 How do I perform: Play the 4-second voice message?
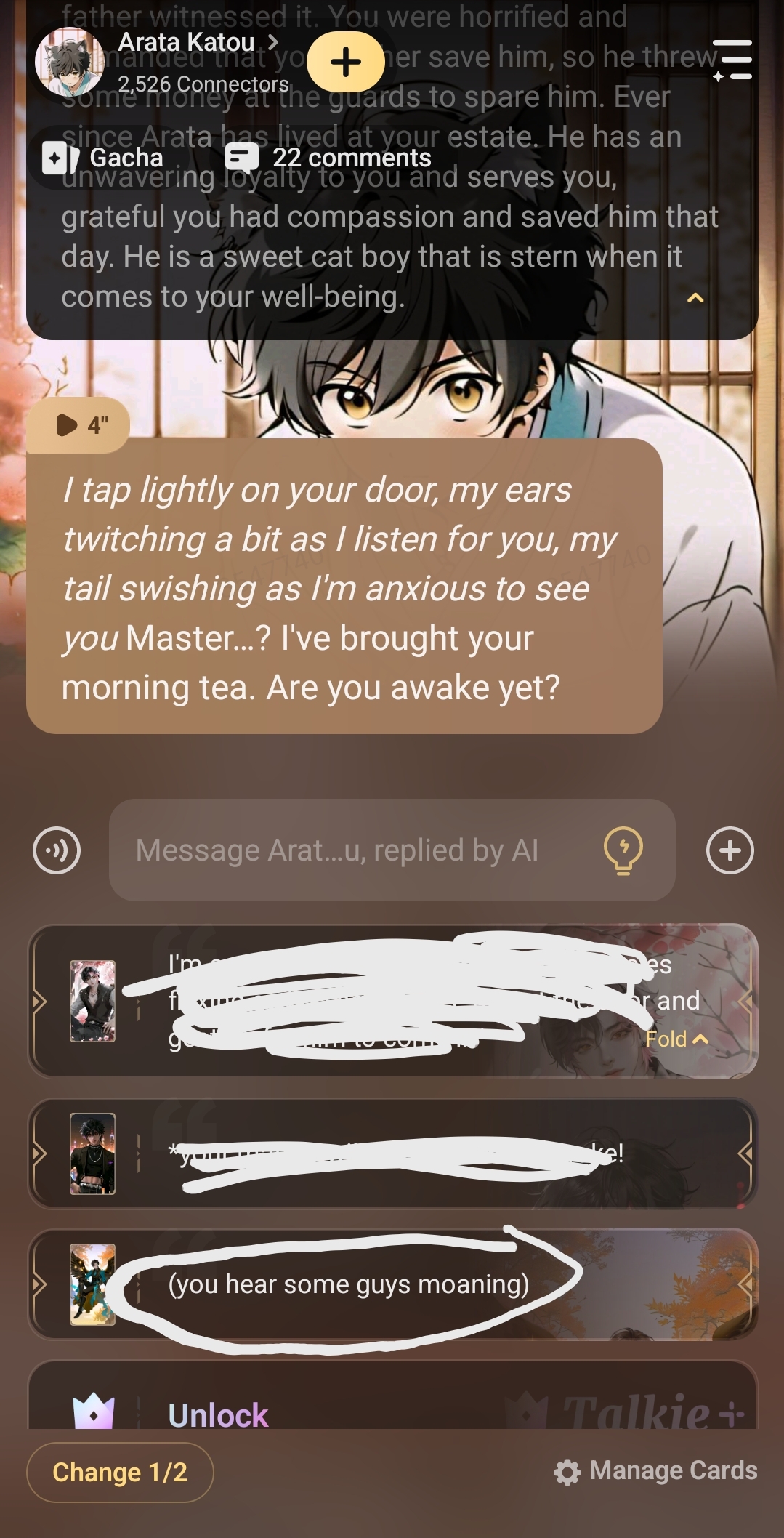[78, 425]
